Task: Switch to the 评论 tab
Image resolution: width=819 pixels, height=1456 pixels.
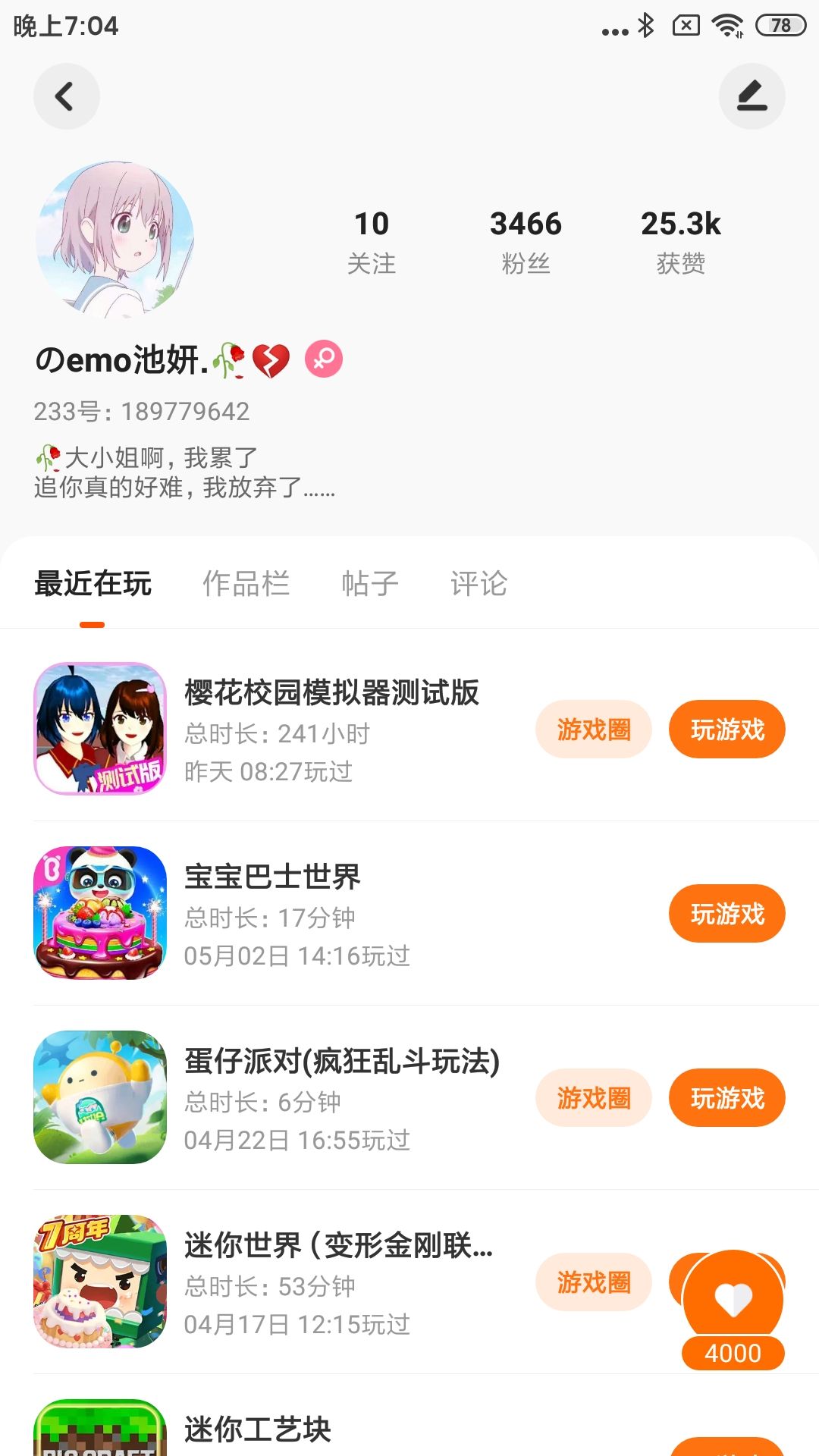Action: (x=479, y=583)
